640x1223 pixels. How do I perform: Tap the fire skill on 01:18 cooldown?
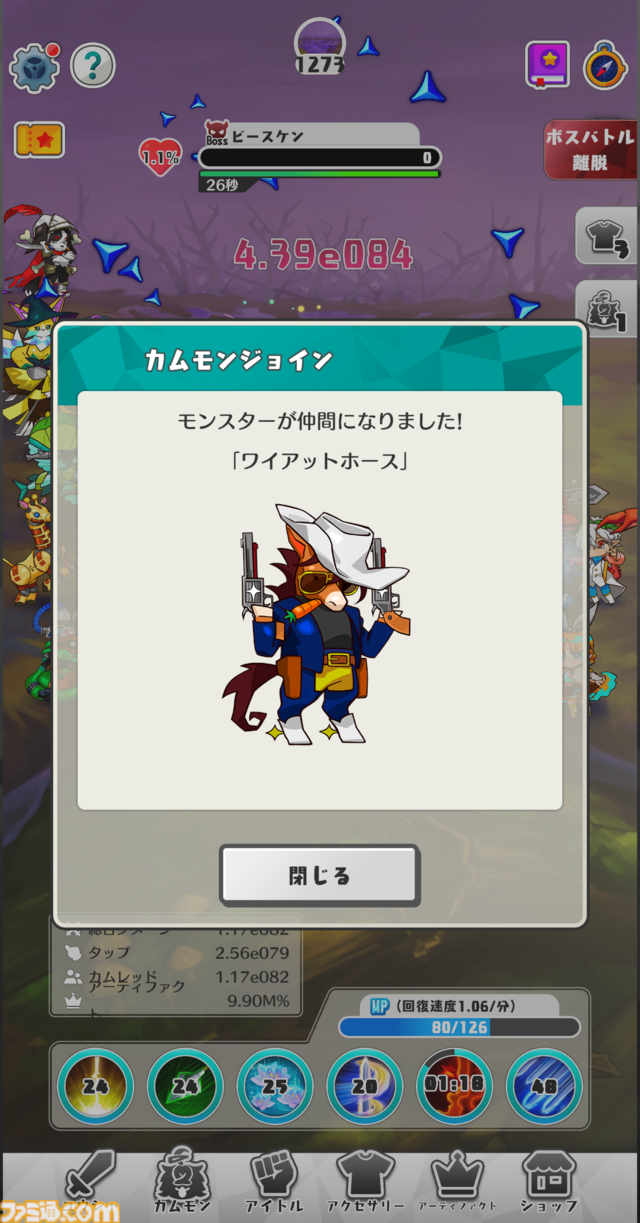(x=455, y=1087)
